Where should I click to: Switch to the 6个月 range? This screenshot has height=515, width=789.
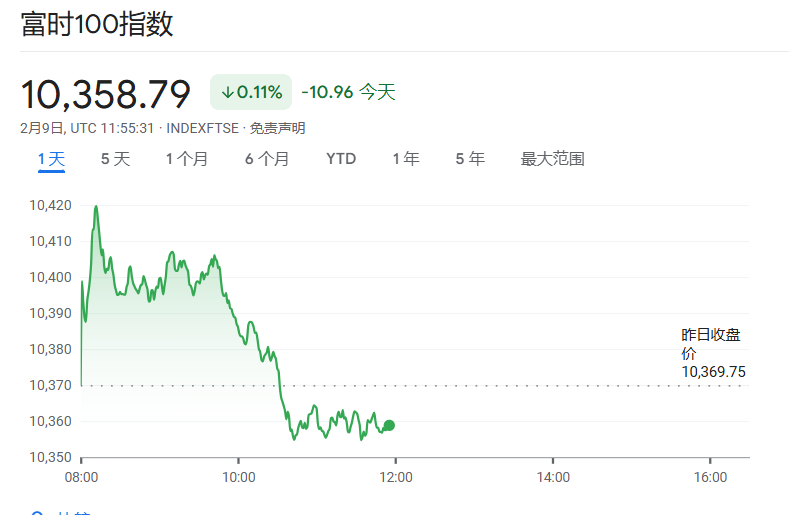(267, 159)
